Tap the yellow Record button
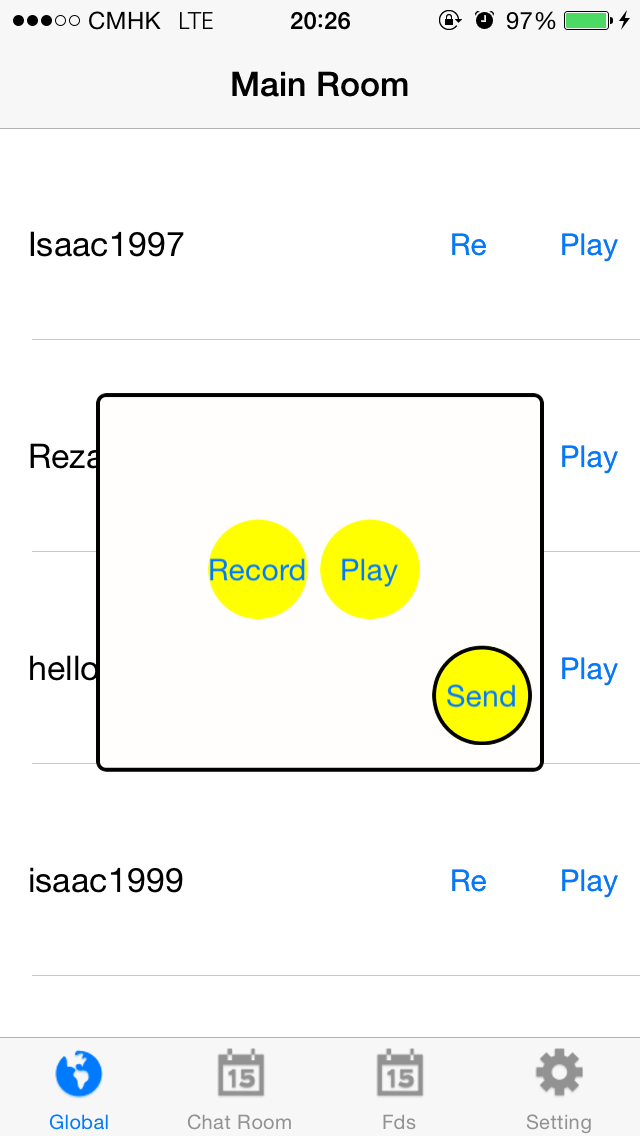Screen dimensions: 640x1136 coord(257,569)
